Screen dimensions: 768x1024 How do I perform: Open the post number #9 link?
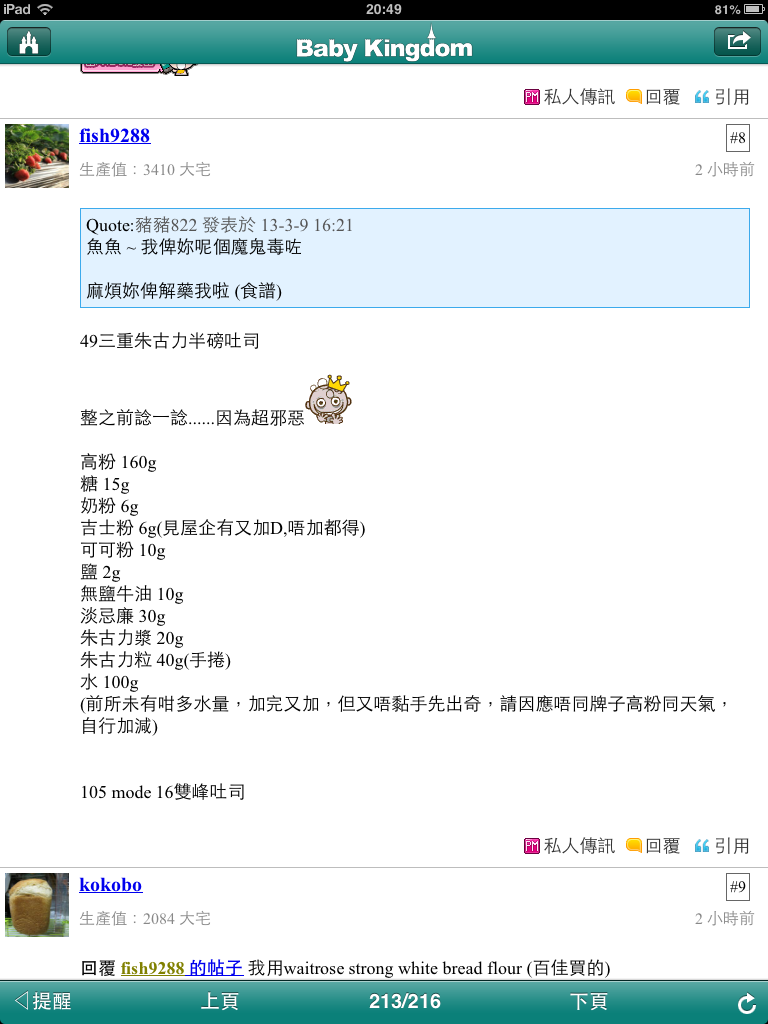coord(737,887)
